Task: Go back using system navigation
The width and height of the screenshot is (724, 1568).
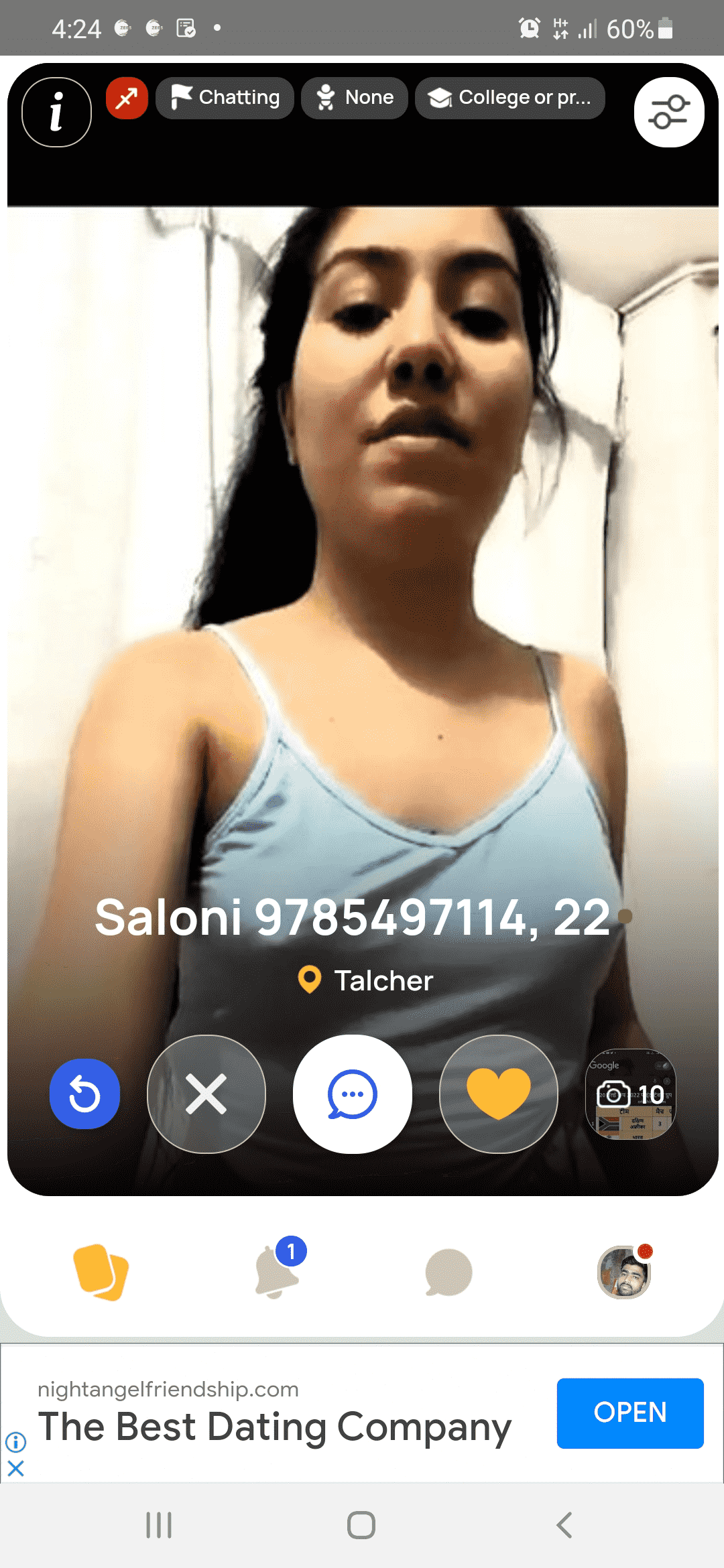Action: (564, 1525)
